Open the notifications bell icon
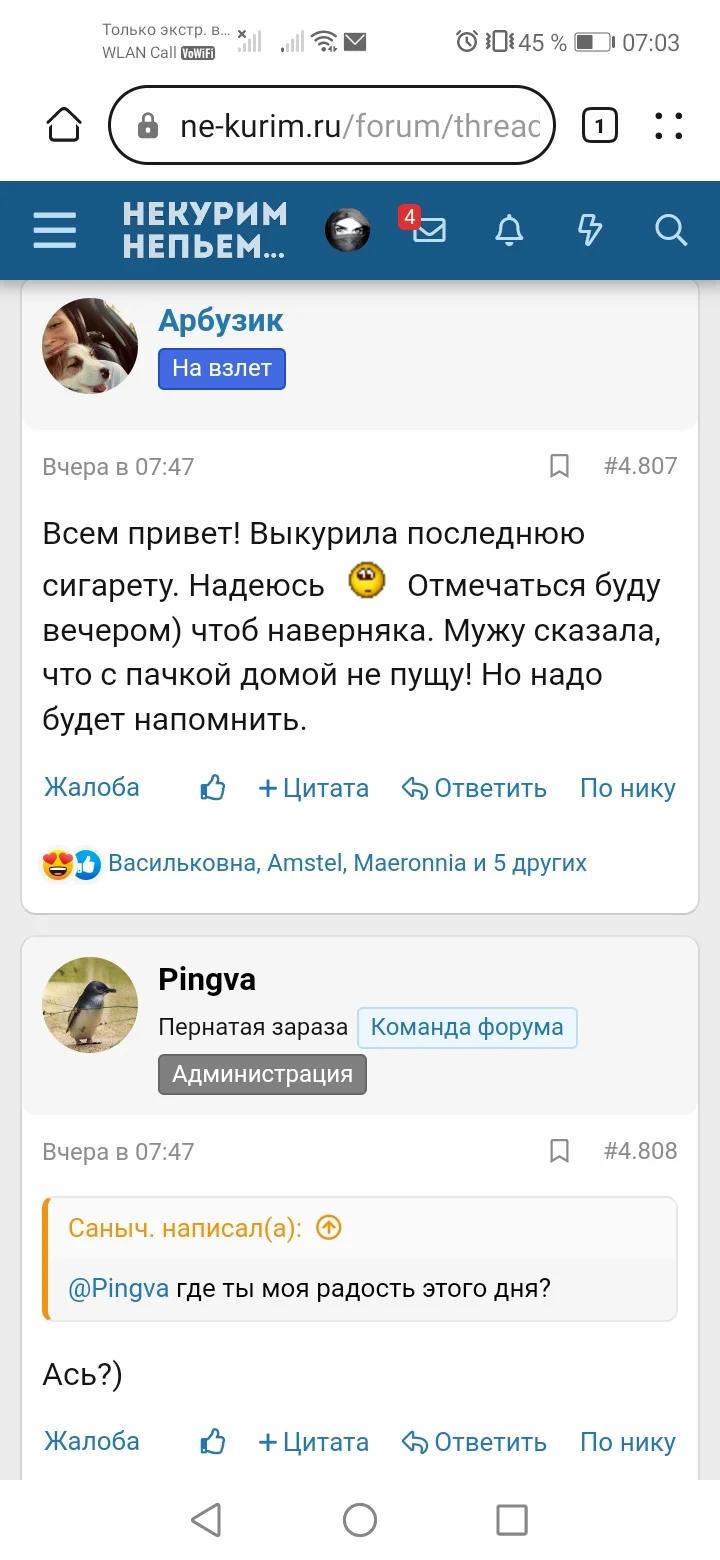 (508, 231)
